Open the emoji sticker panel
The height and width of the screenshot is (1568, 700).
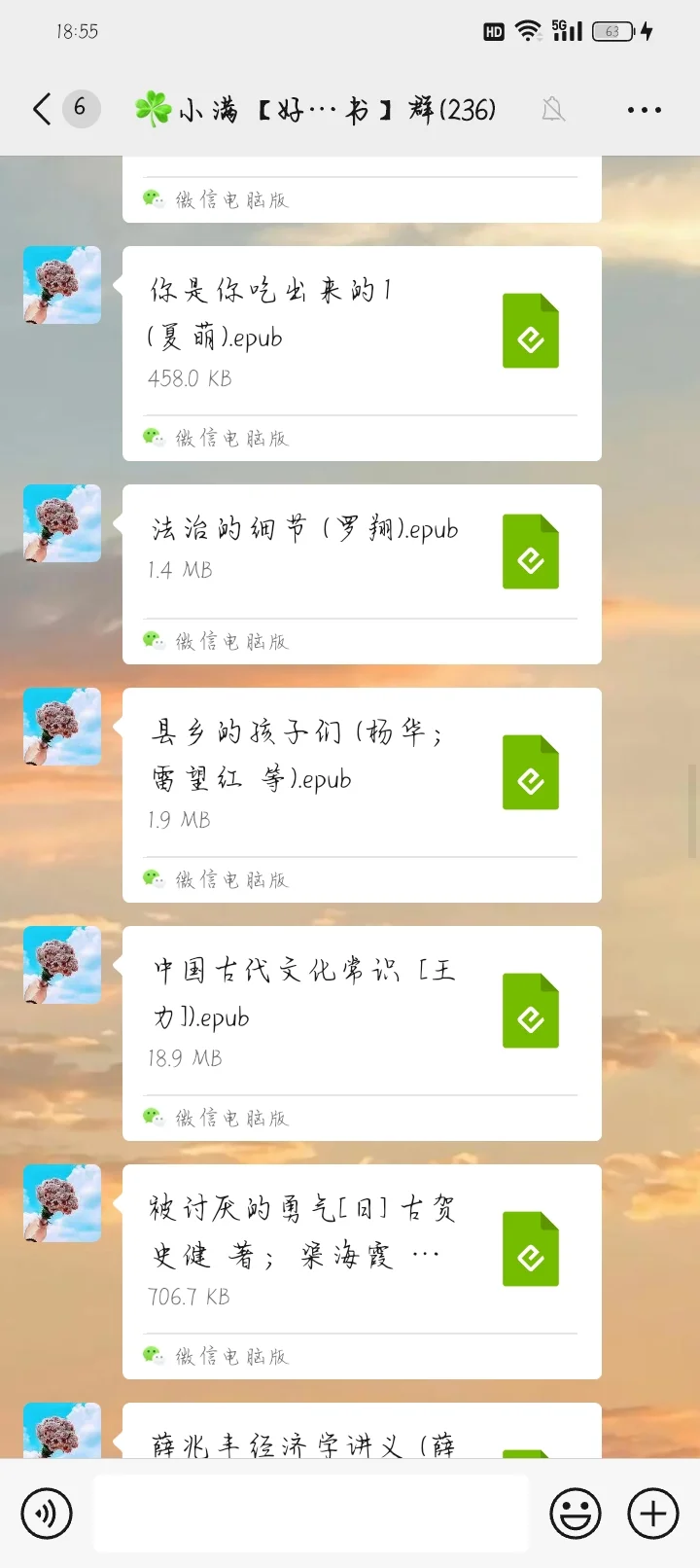pos(576,1514)
